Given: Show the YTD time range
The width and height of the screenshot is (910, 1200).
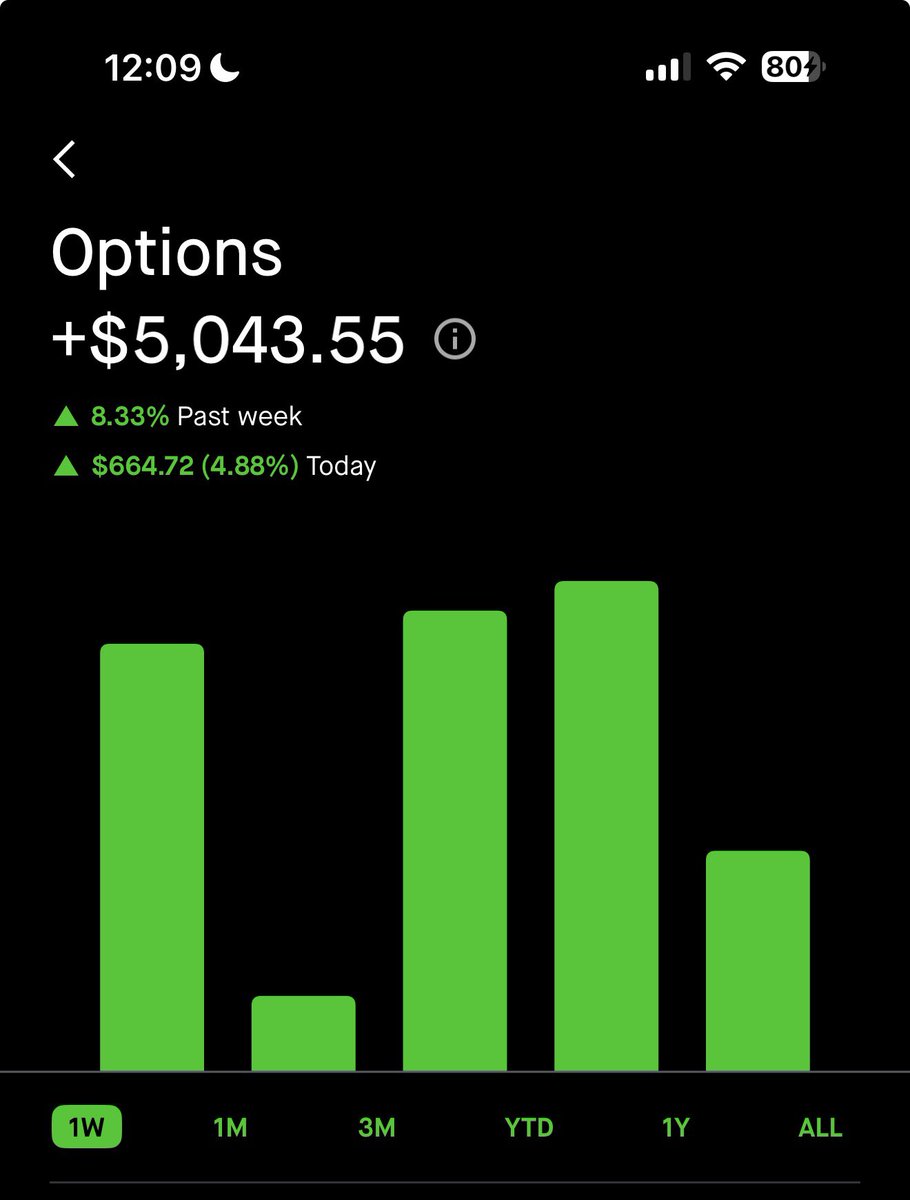Looking at the screenshot, I should click(x=529, y=1128).
